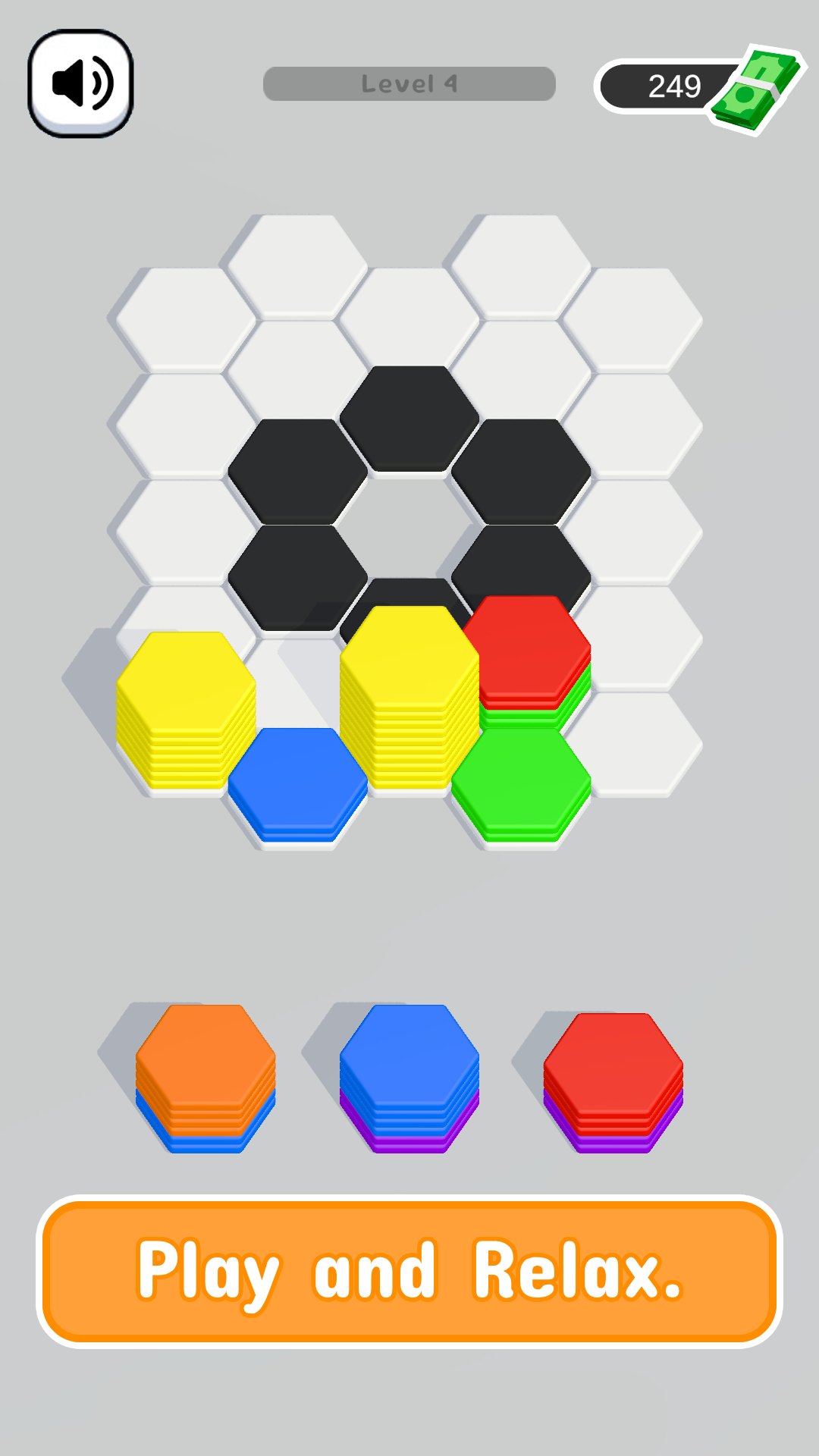Select the orange and blue hexagon stack

[206, 1073]
